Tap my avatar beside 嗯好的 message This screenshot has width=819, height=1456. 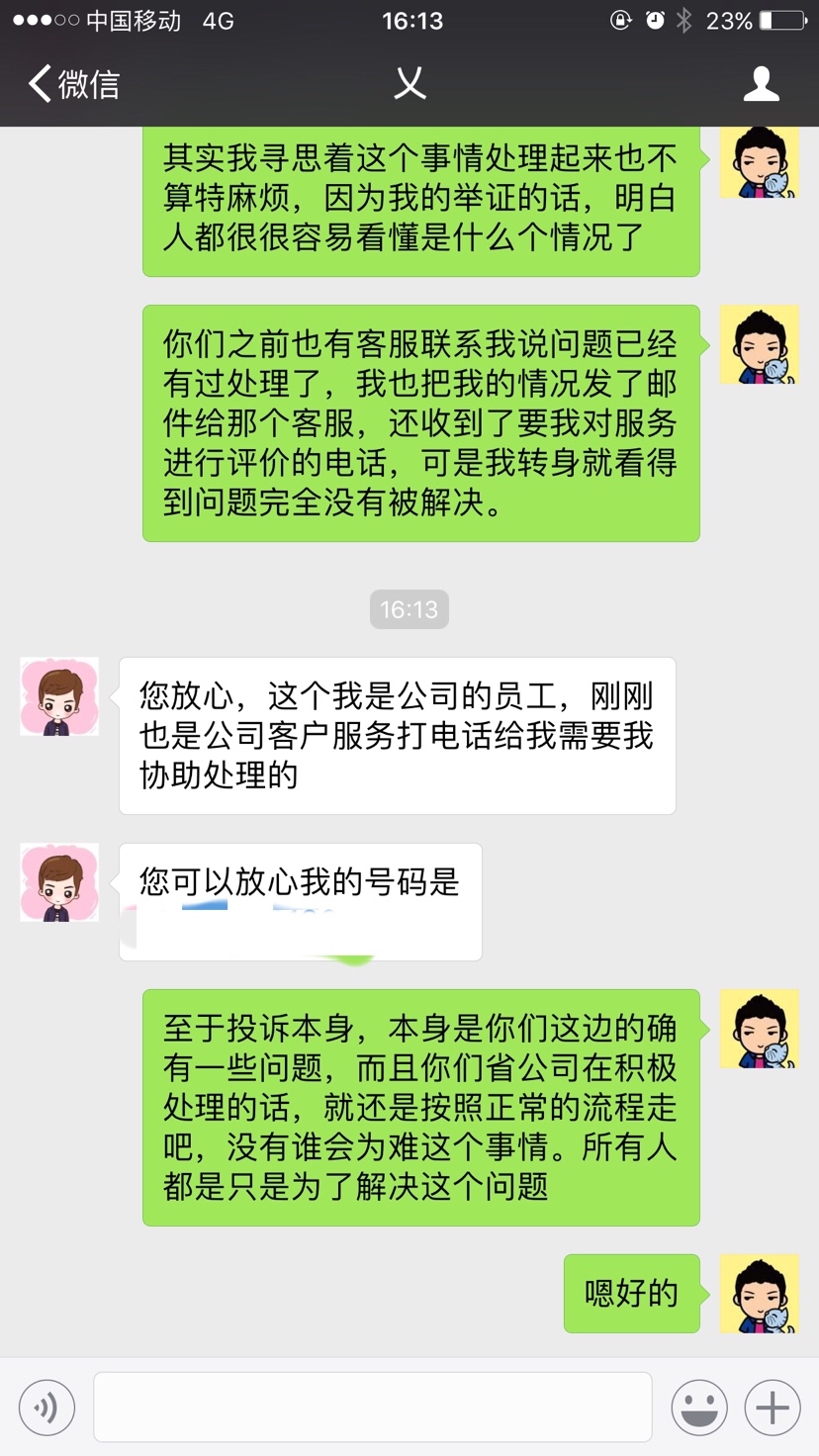click(x=759, y=1294)
